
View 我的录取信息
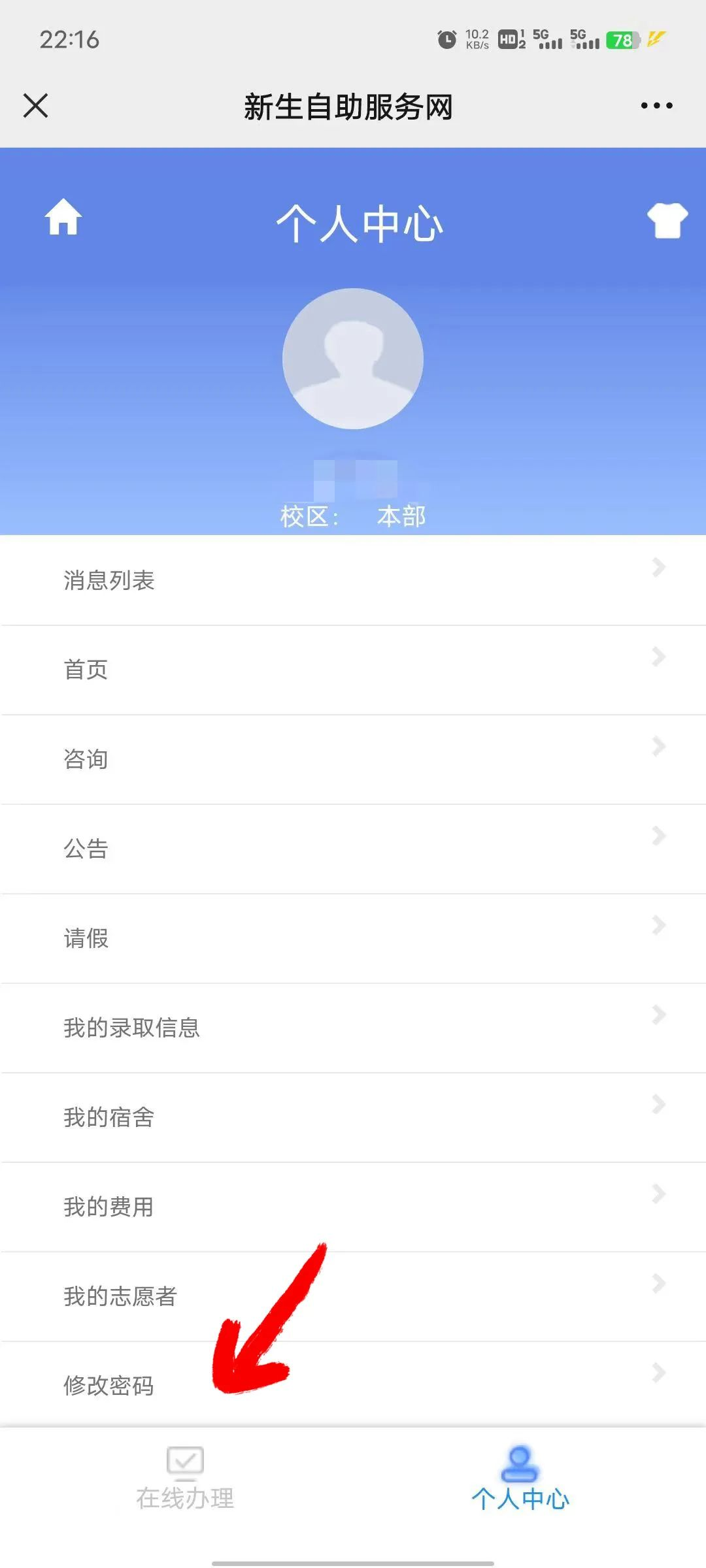353,1028
